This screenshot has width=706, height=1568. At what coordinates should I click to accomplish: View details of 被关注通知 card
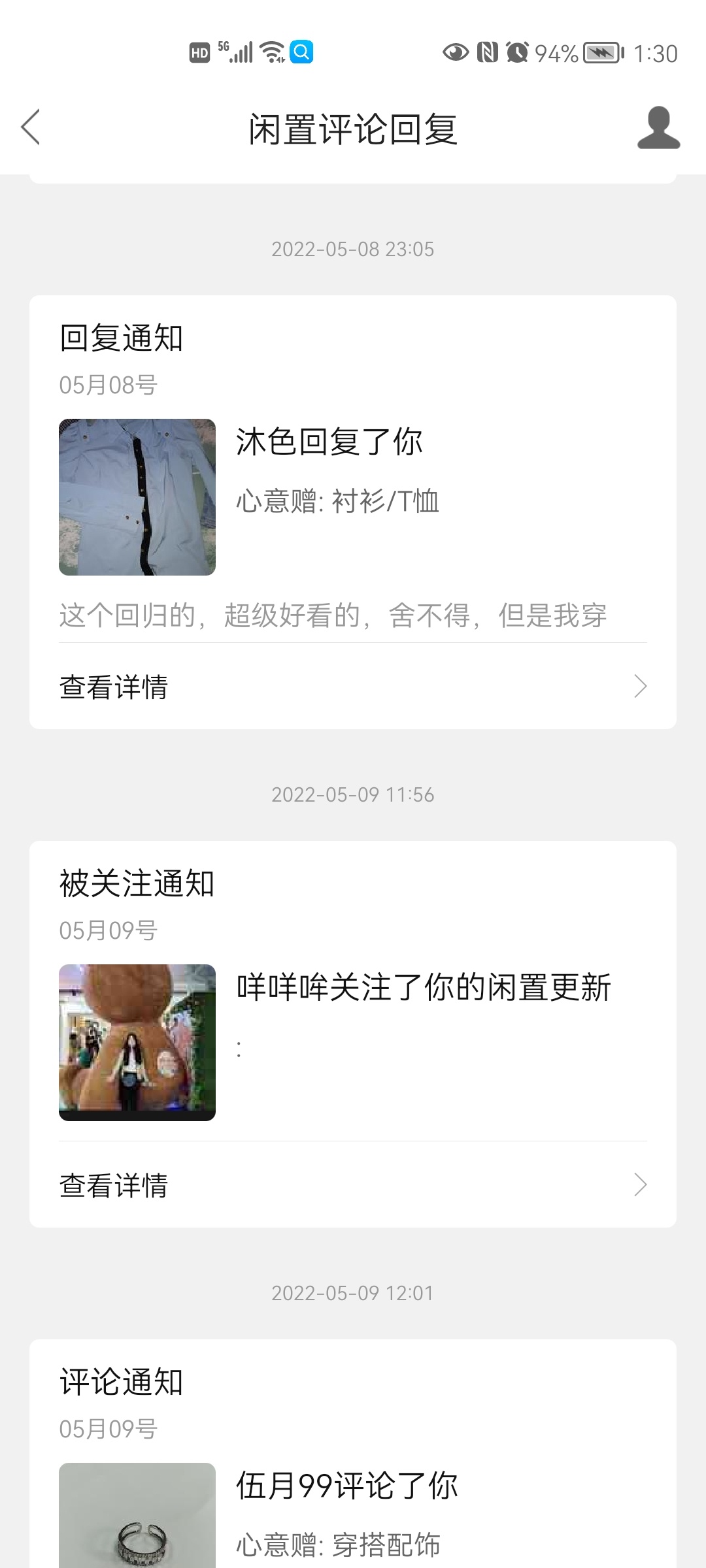[353, 1185]
